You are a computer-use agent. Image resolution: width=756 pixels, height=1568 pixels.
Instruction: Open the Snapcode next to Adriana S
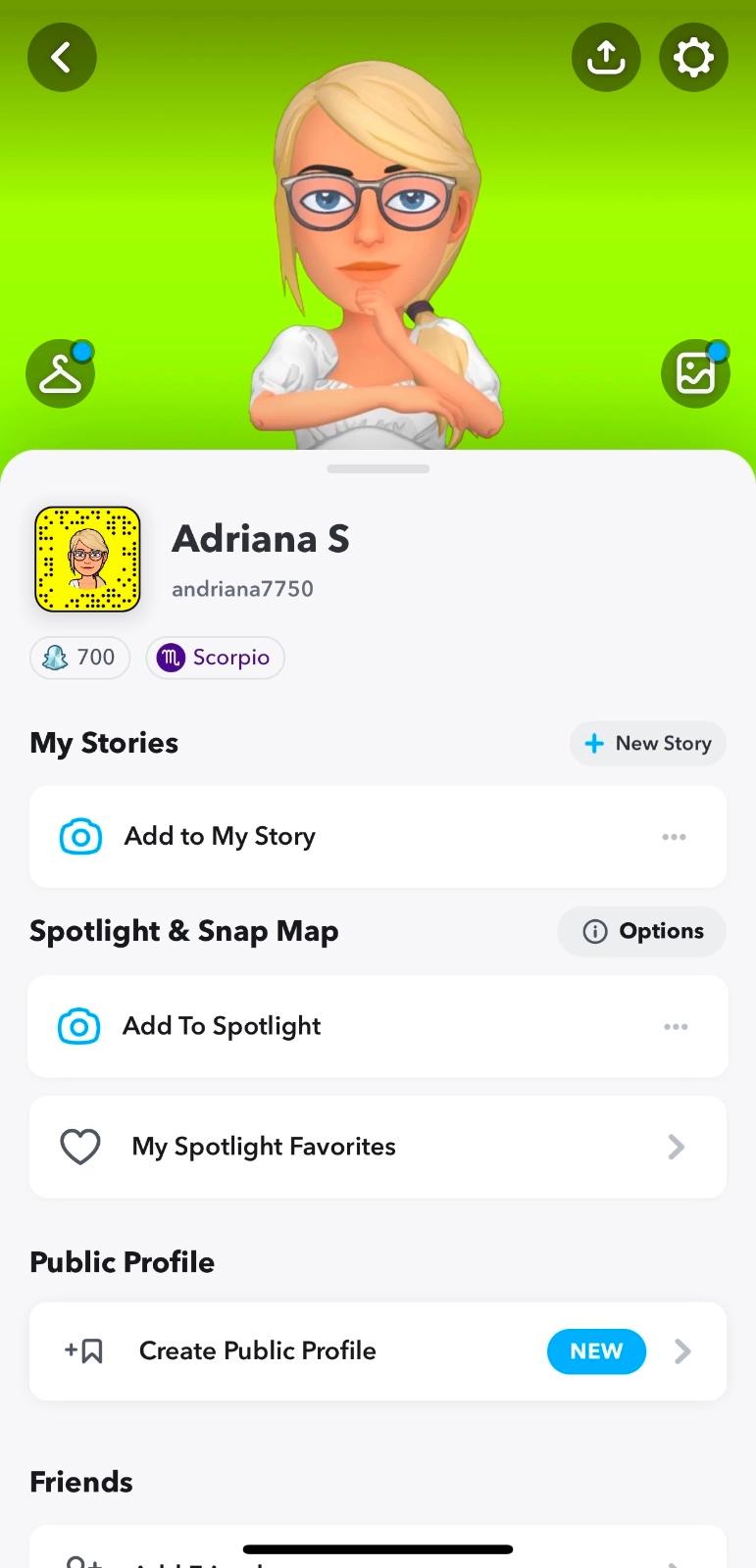[87, 560]
